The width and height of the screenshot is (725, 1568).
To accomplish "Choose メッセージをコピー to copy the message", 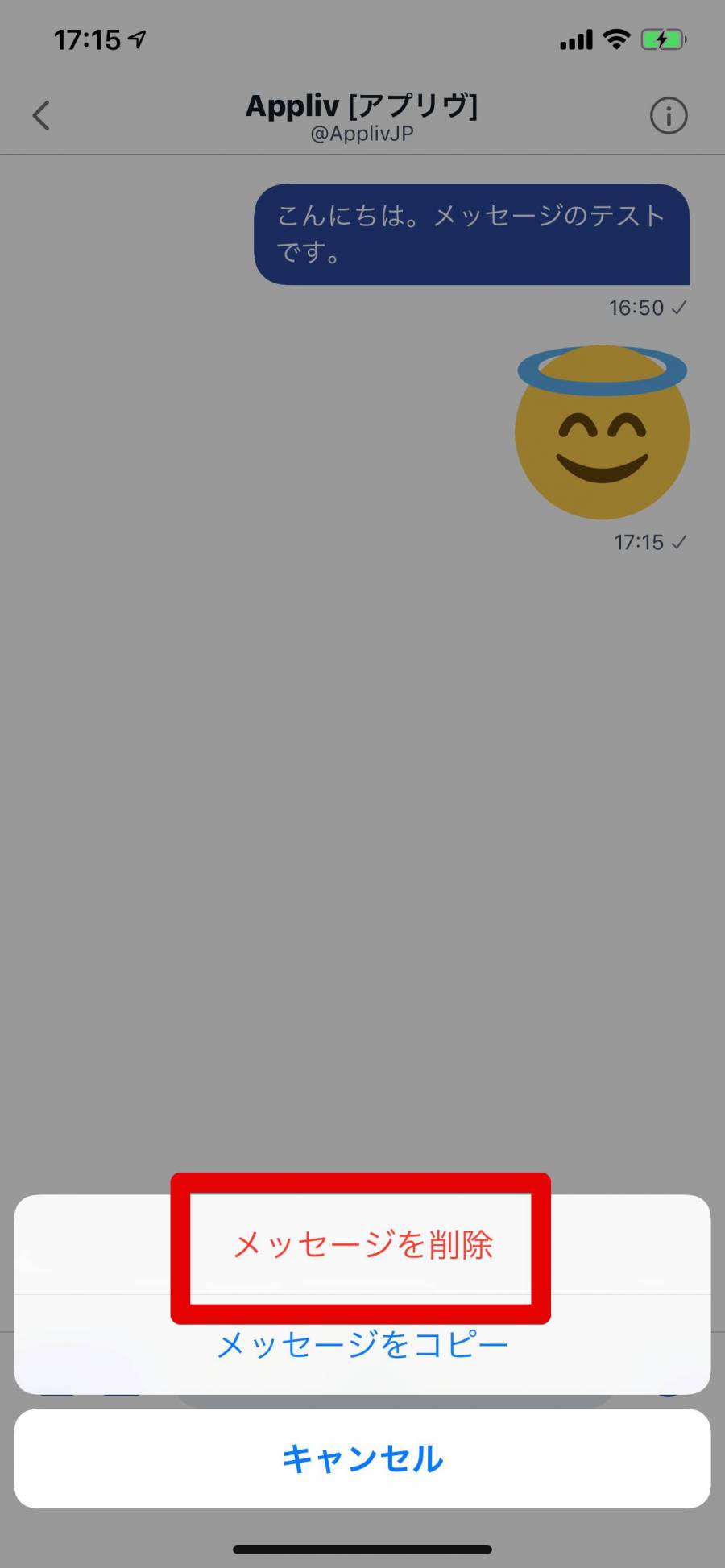I will [362, 1346].
